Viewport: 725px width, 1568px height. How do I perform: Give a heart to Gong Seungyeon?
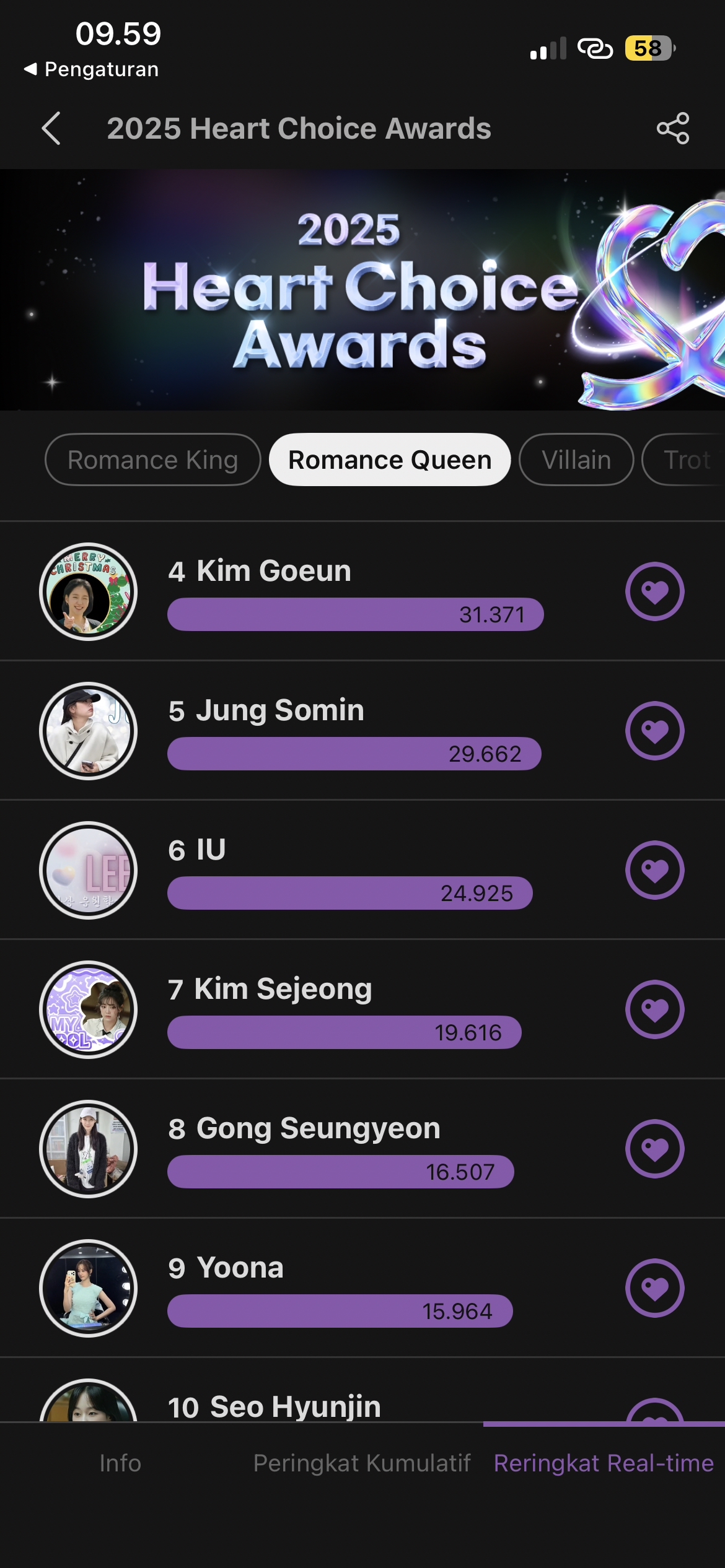(654, 1149)
